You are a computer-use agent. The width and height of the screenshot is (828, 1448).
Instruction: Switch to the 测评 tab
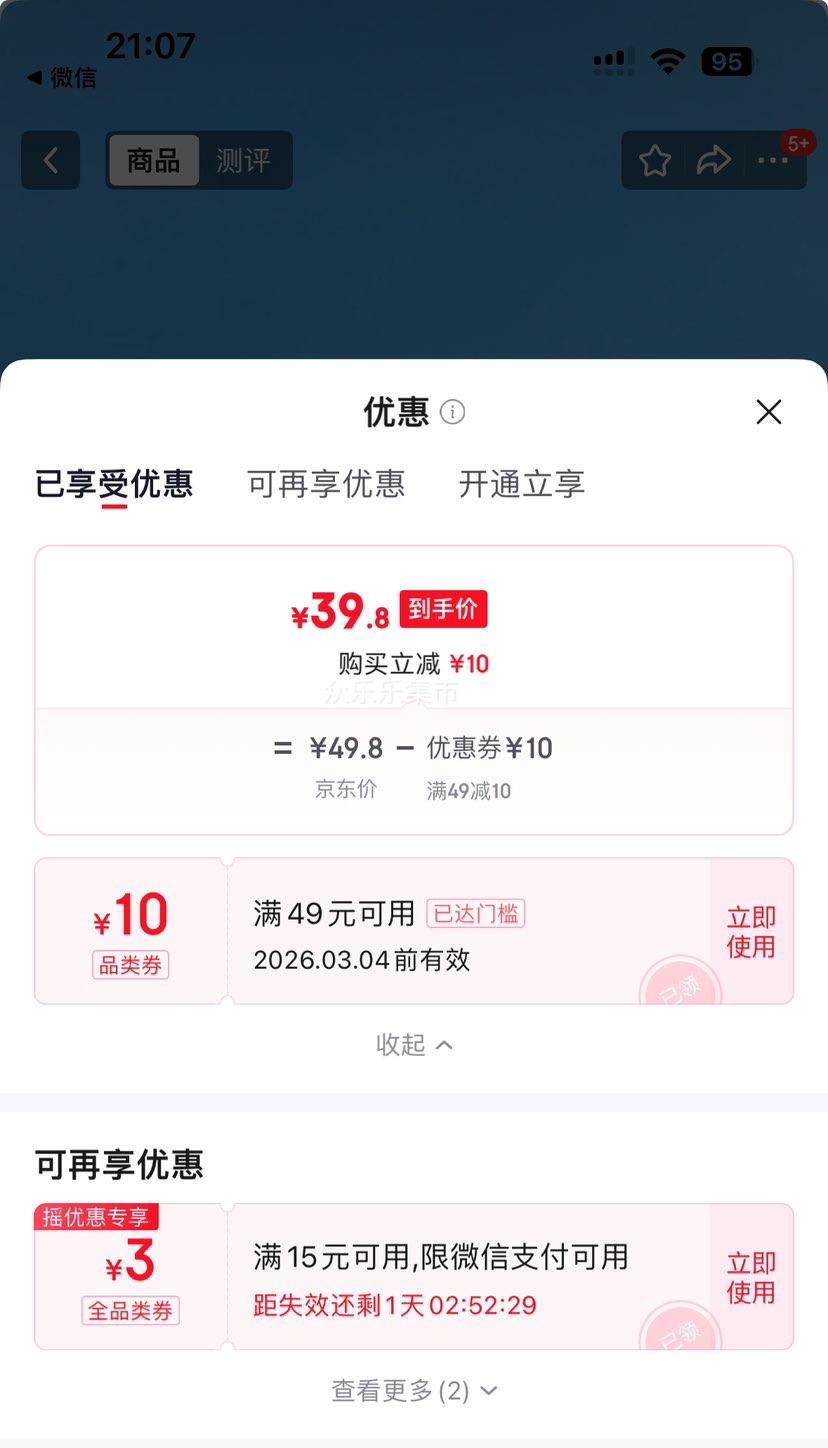[x=243, y=160]
